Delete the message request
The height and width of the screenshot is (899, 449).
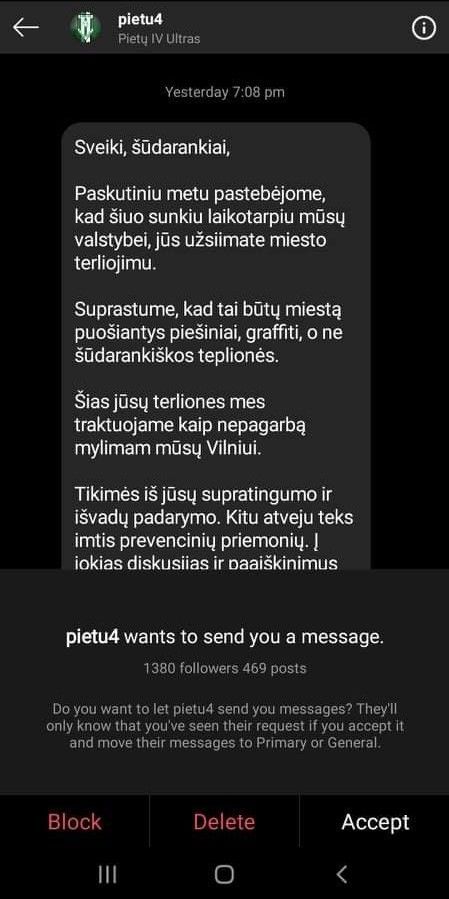click(224, 822)
